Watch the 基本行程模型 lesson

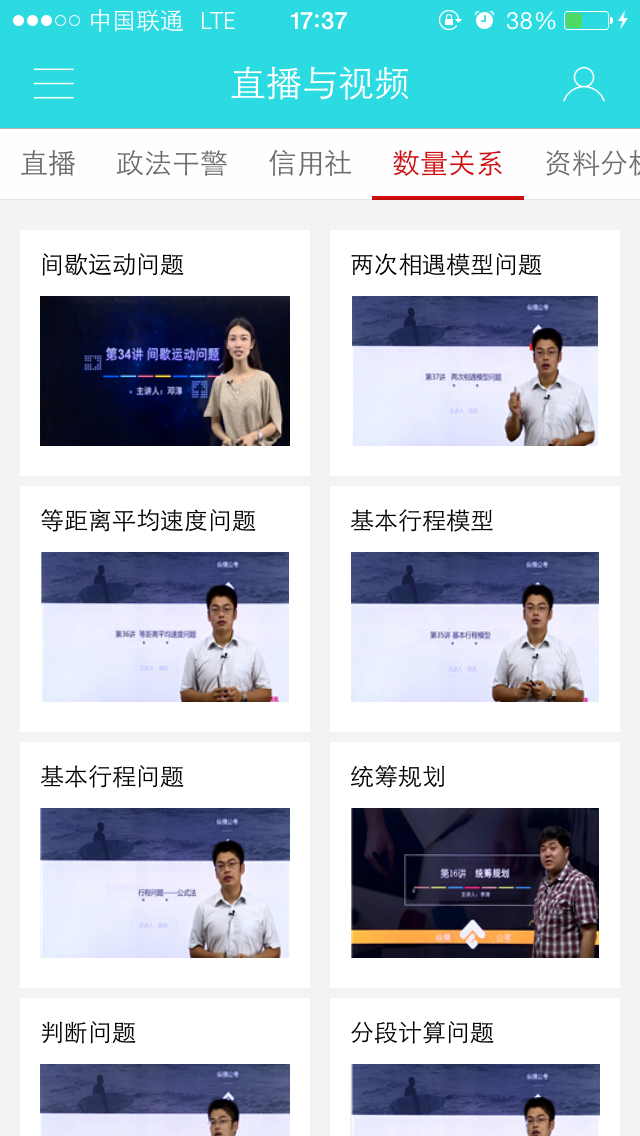click(475, 609)
